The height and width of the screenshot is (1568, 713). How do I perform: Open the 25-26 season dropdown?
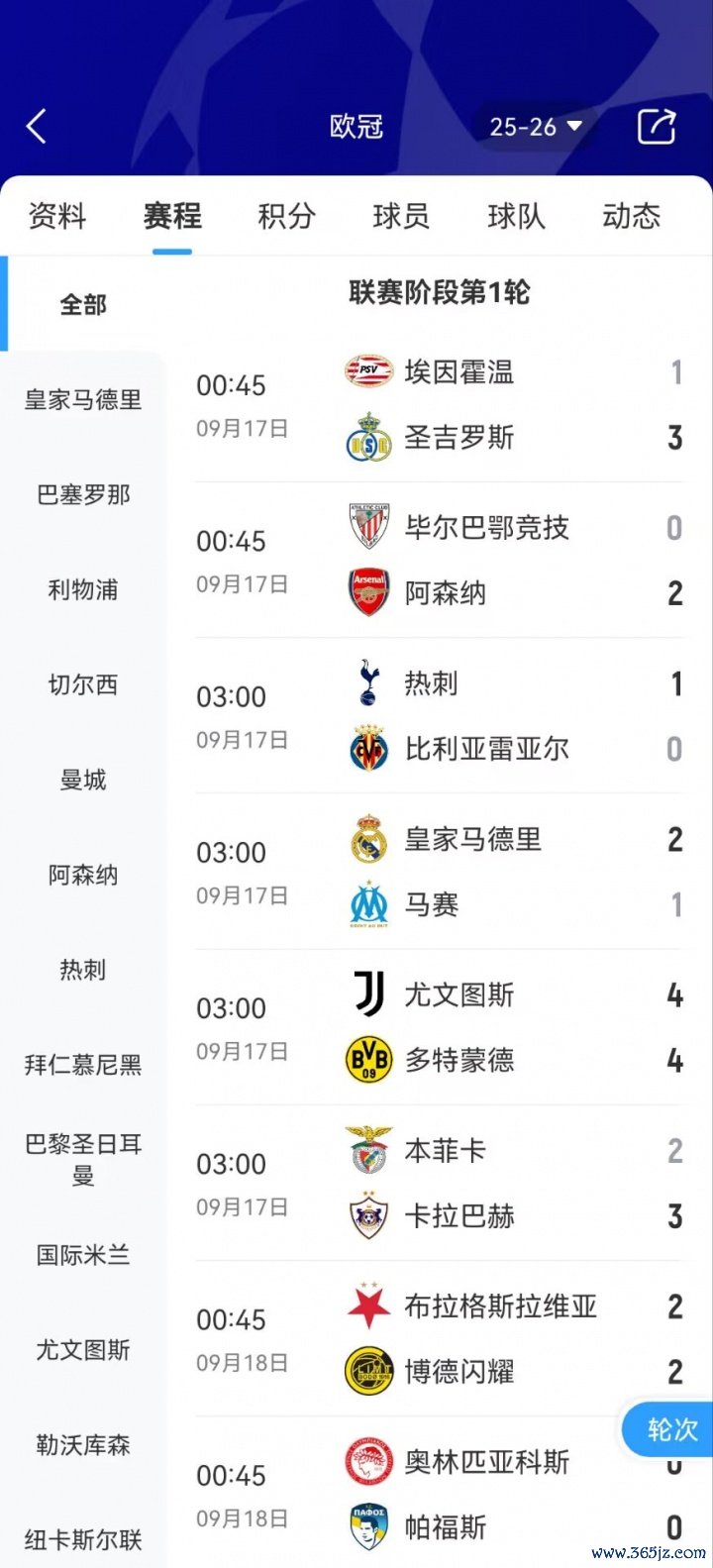[536, 127]
